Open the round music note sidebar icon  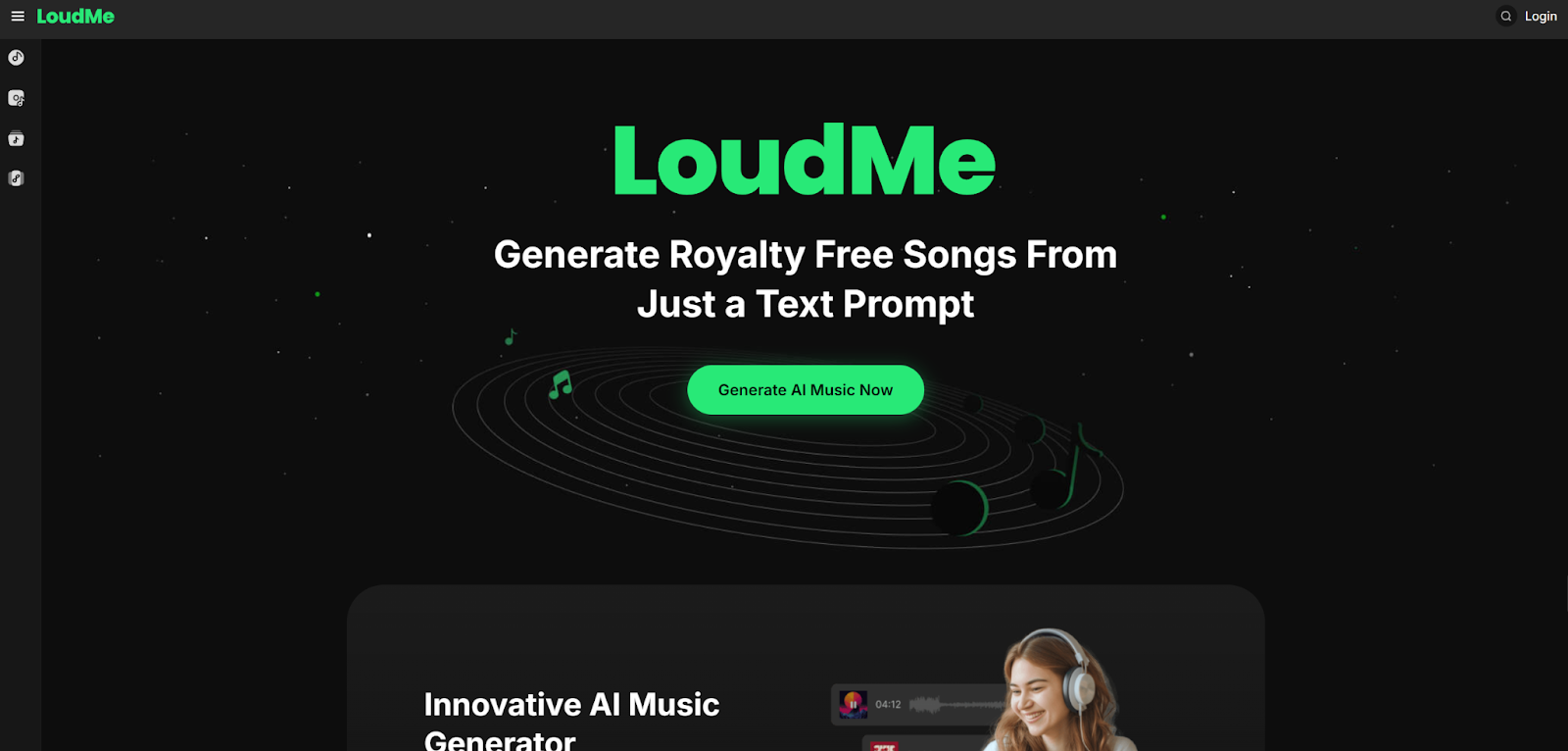[x=17, y=58]
